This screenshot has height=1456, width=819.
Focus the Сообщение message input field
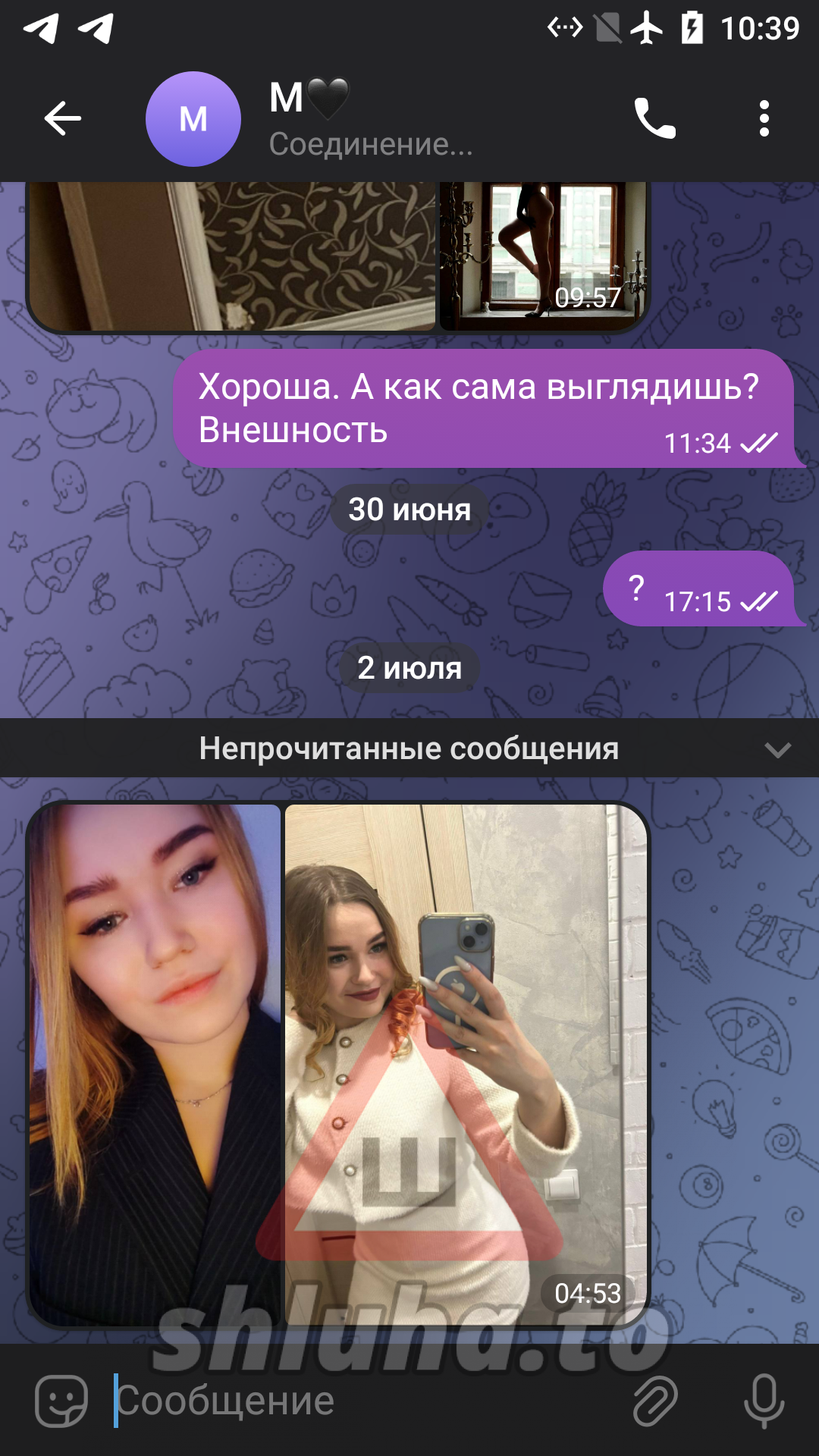tap(364, 1401)
